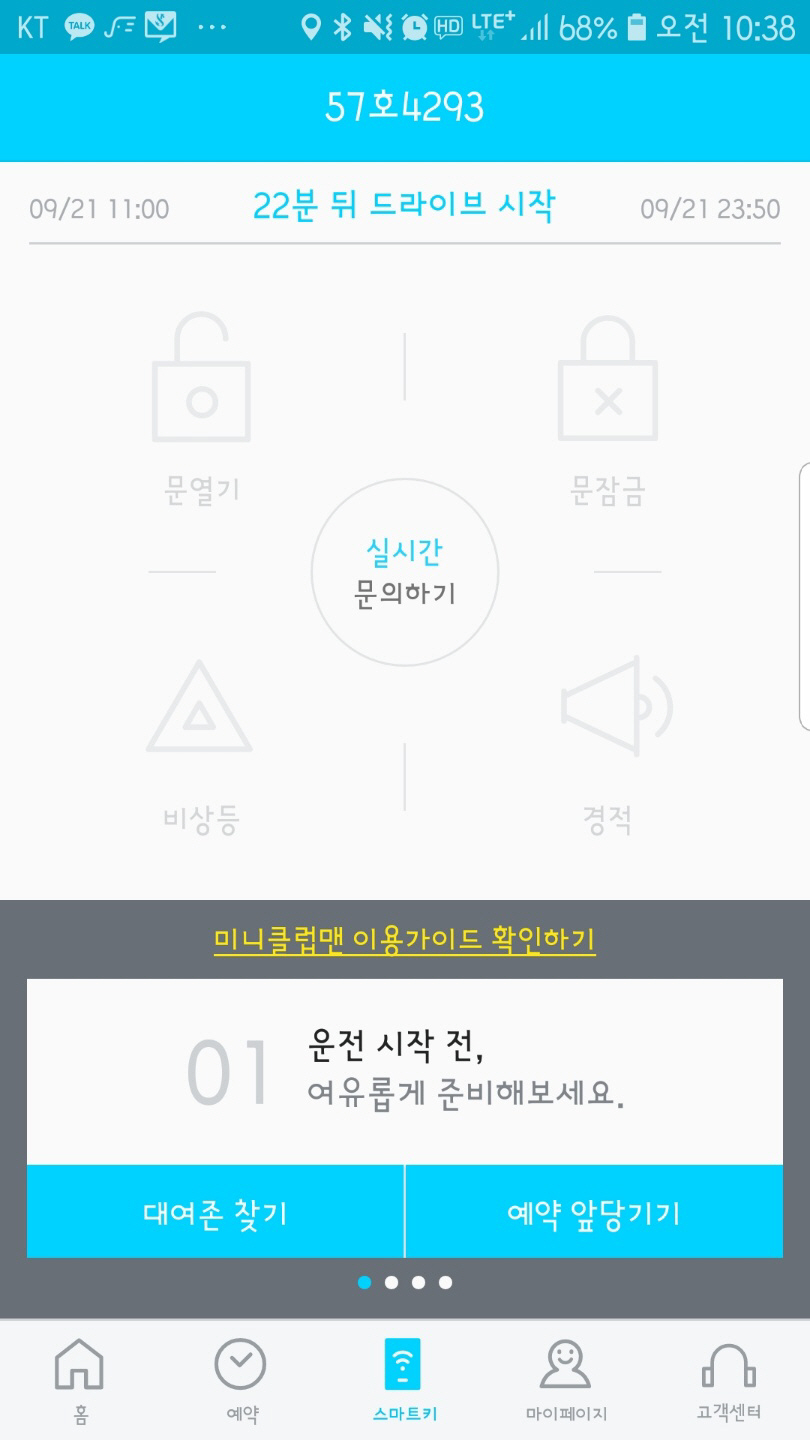This screenshot has width=810, height=1440.
Task: Switch to the 예약 tab
Action: [241, 1380]
